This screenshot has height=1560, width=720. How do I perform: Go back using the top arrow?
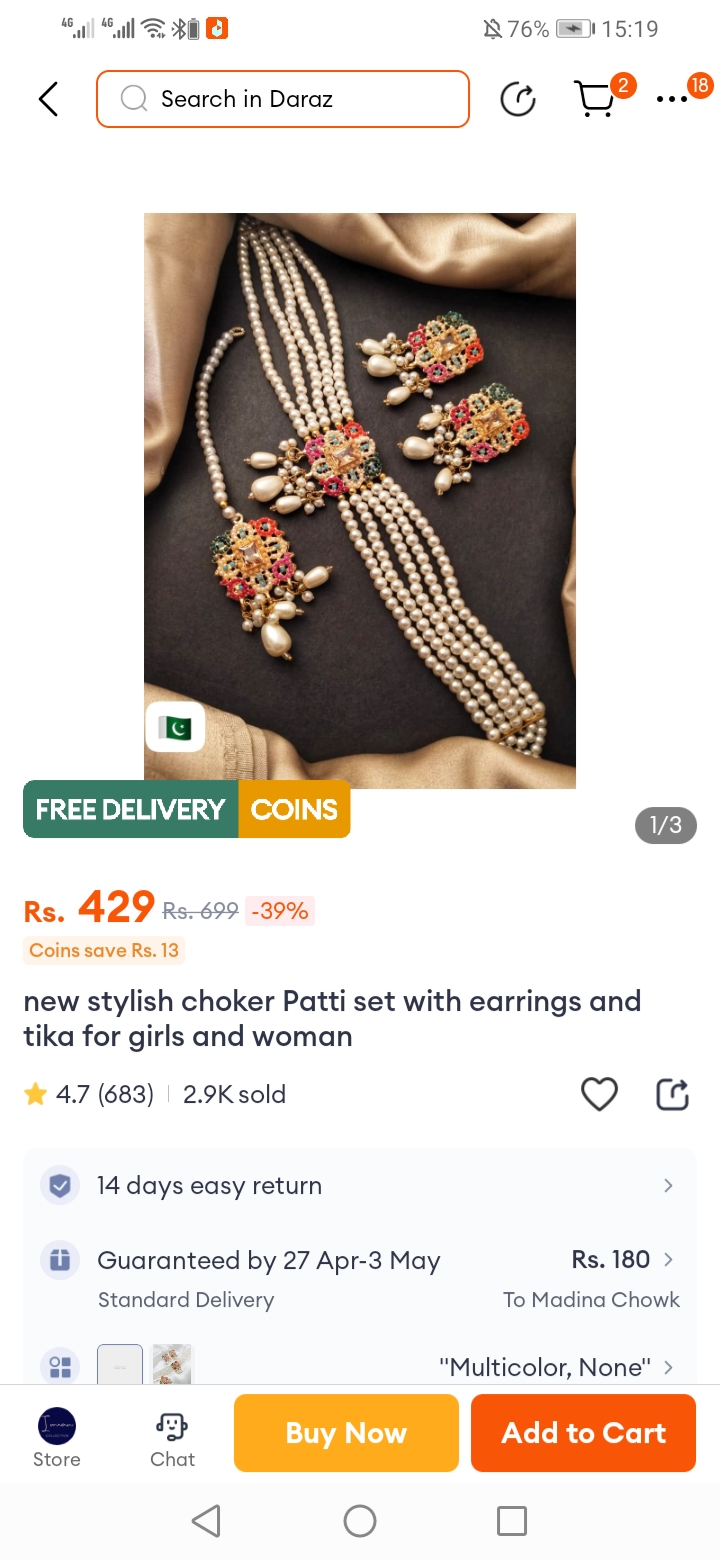[48, 99]
